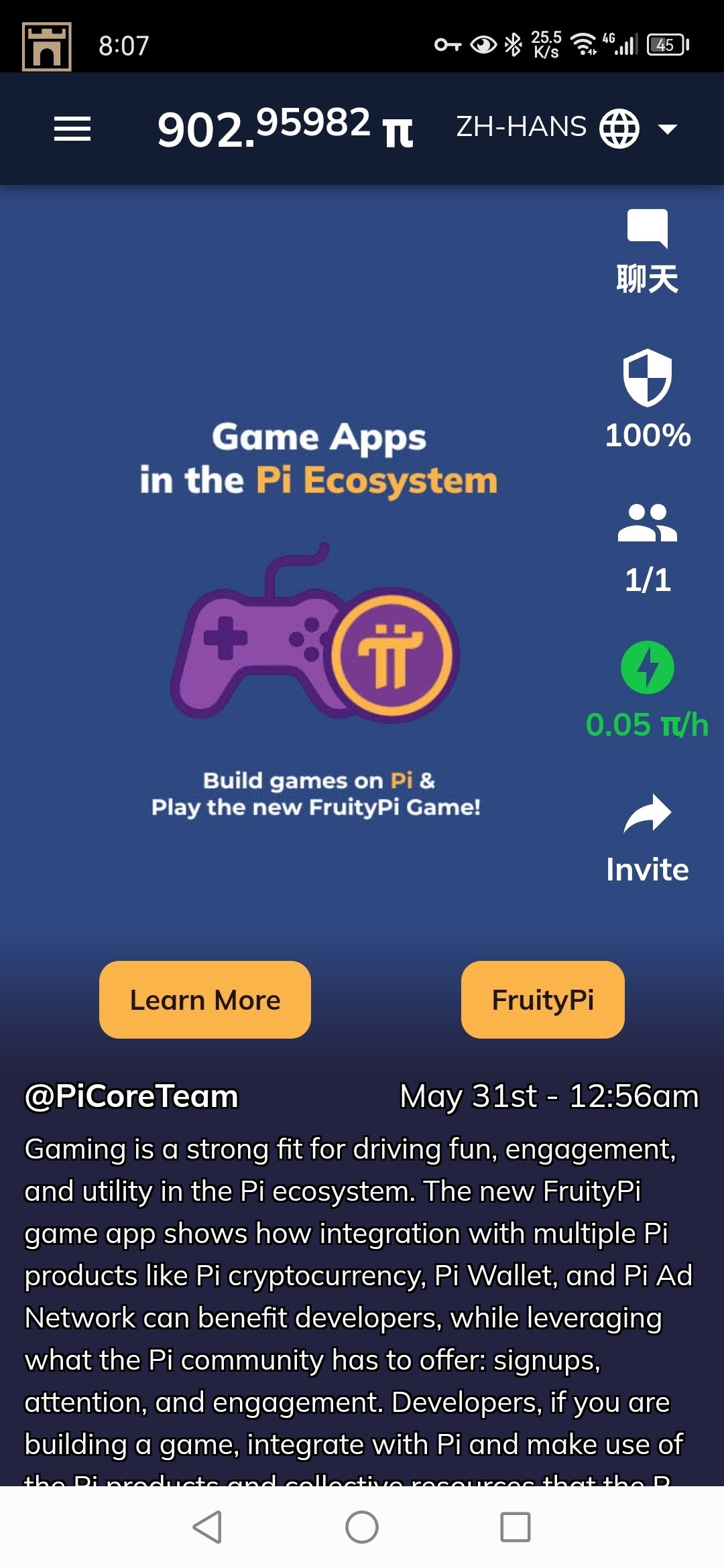This screenshot has width=724, height=1568.
Task: Open the hamburger drawer menu
Action: tap(72, 129)
